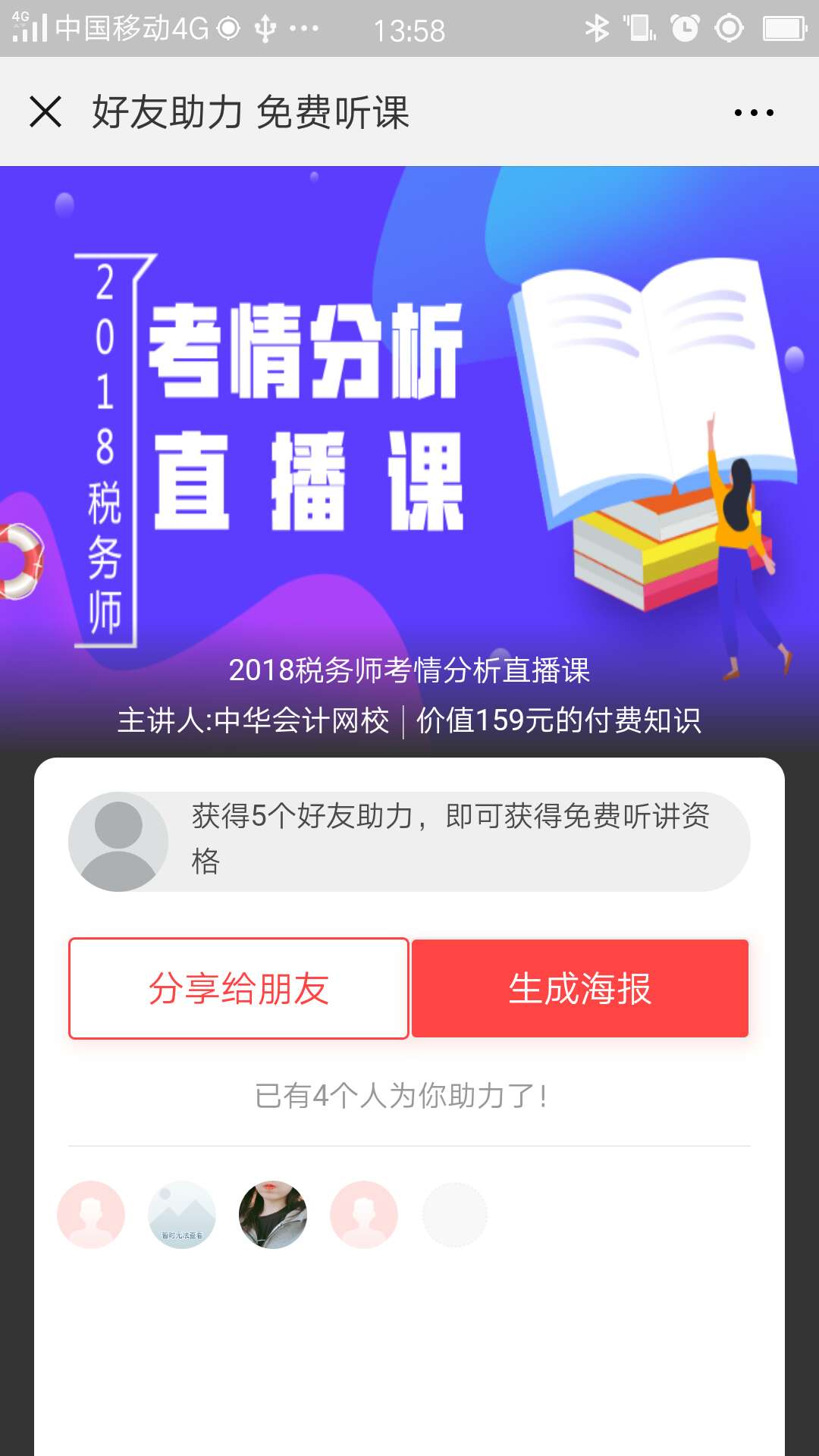Tap 分享给朋友 to share with friends
The image size is (819, 1456).
tap(239, 988)
